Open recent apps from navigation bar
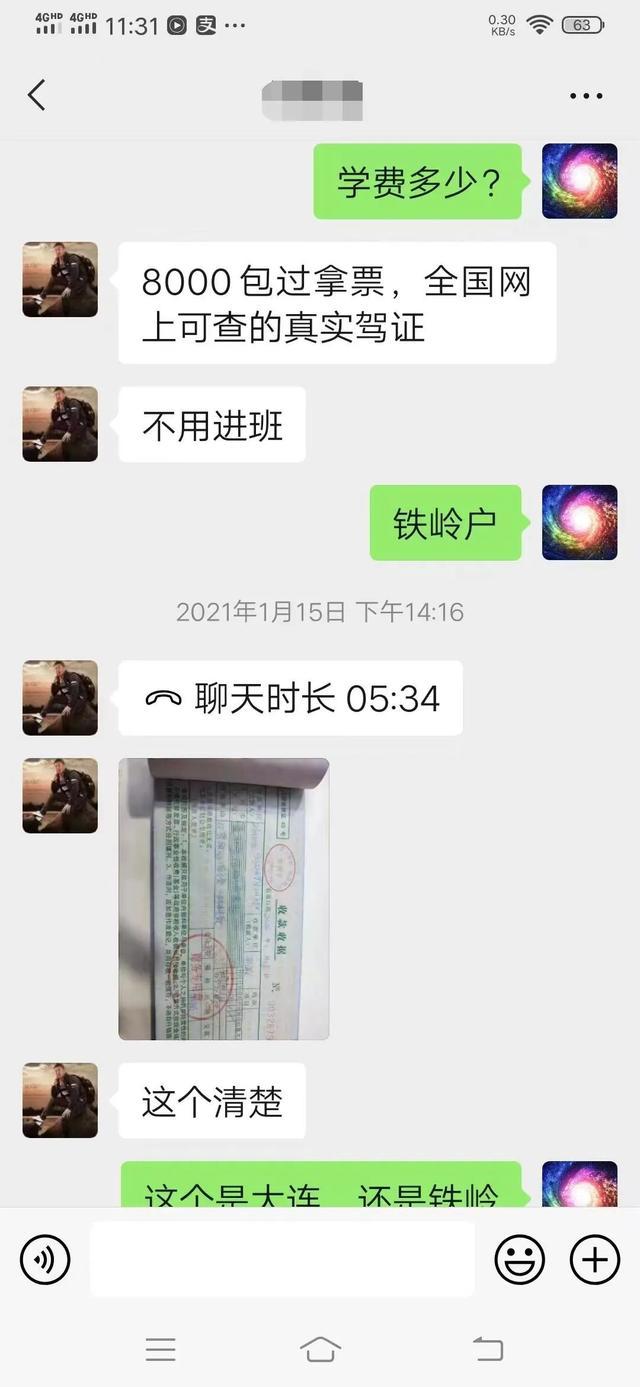The width and height of the screenshot is (640, 1387). click(x=160, y=1350)
